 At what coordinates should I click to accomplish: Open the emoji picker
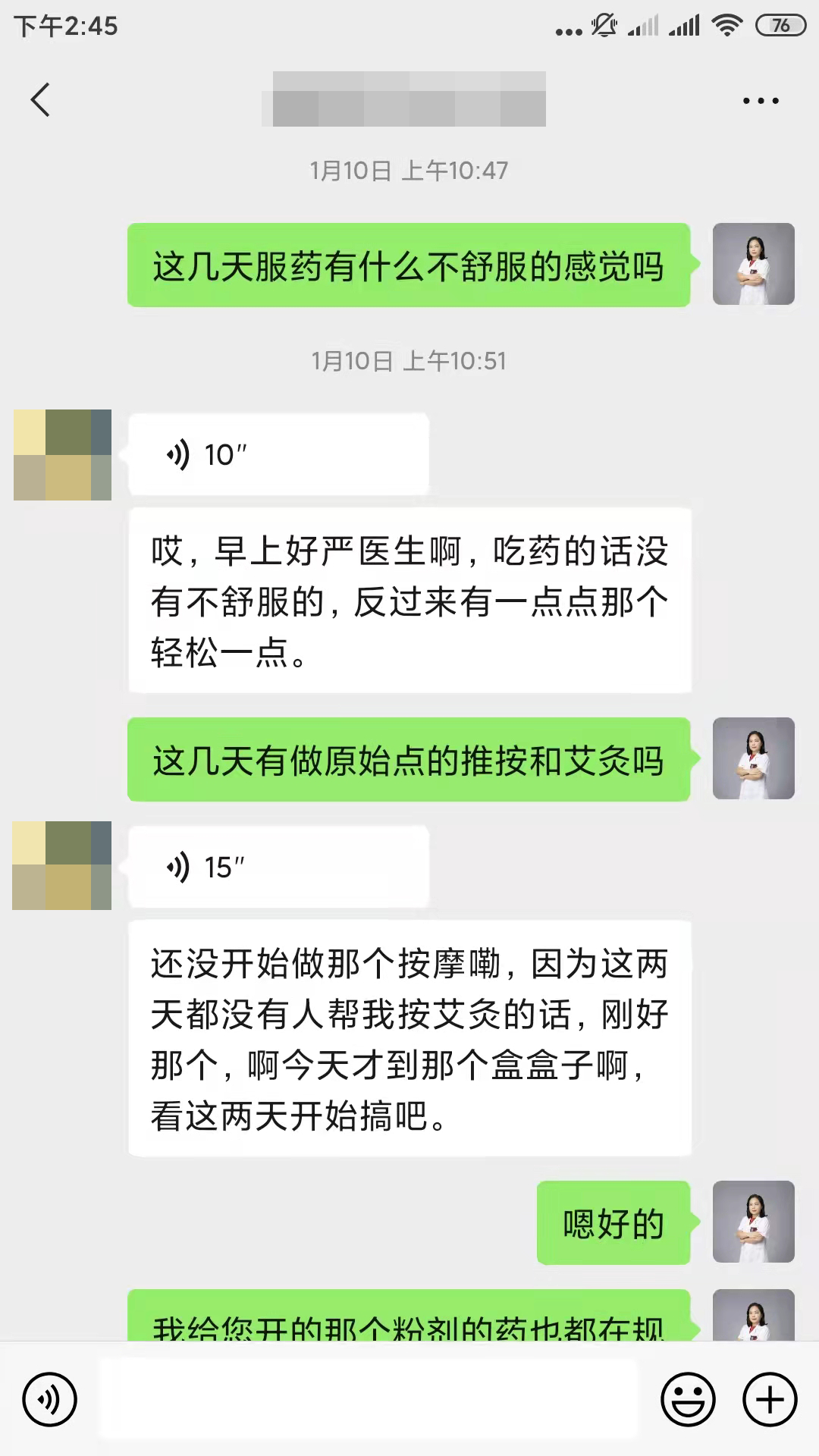pyautogui.click(x=688, y=1399)
